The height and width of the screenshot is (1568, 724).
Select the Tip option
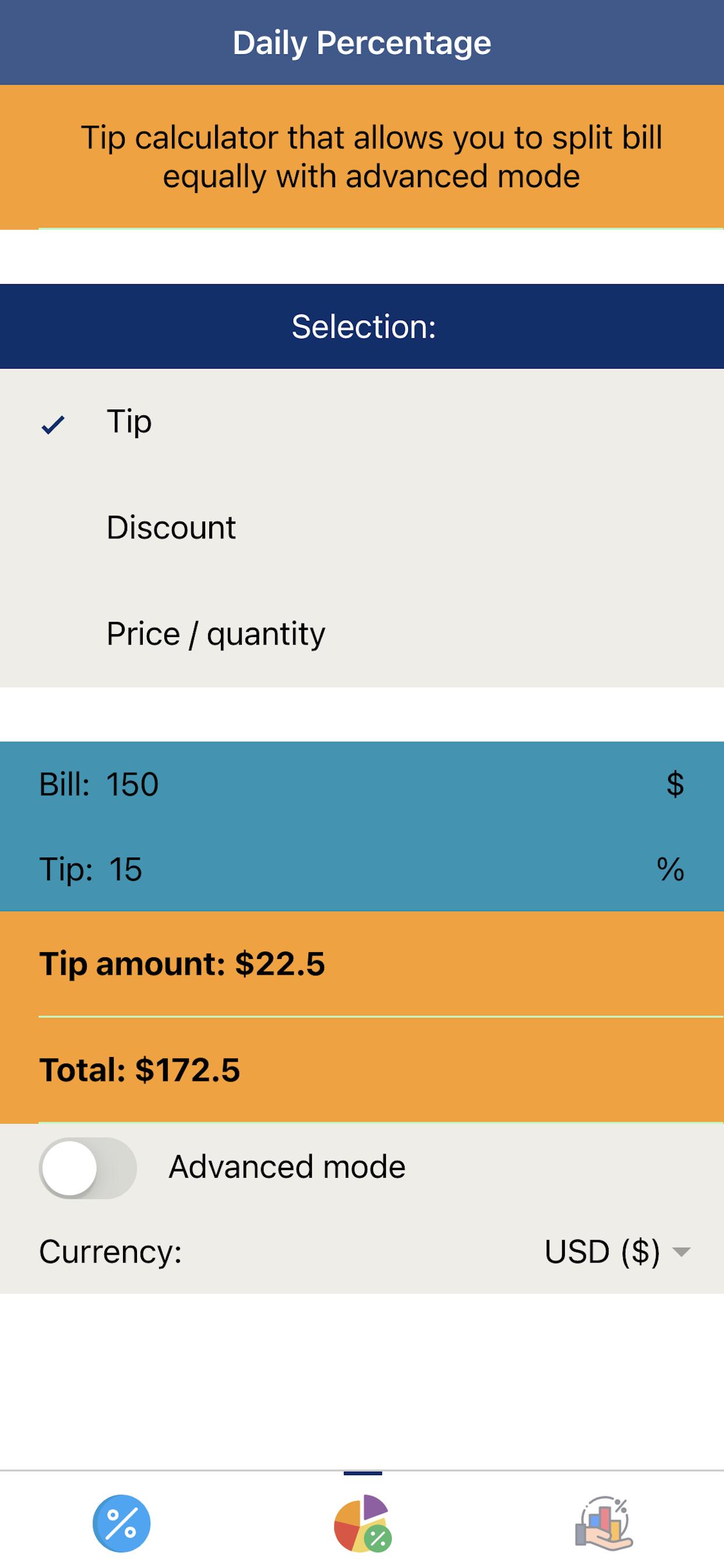click(x=361, y=422)
